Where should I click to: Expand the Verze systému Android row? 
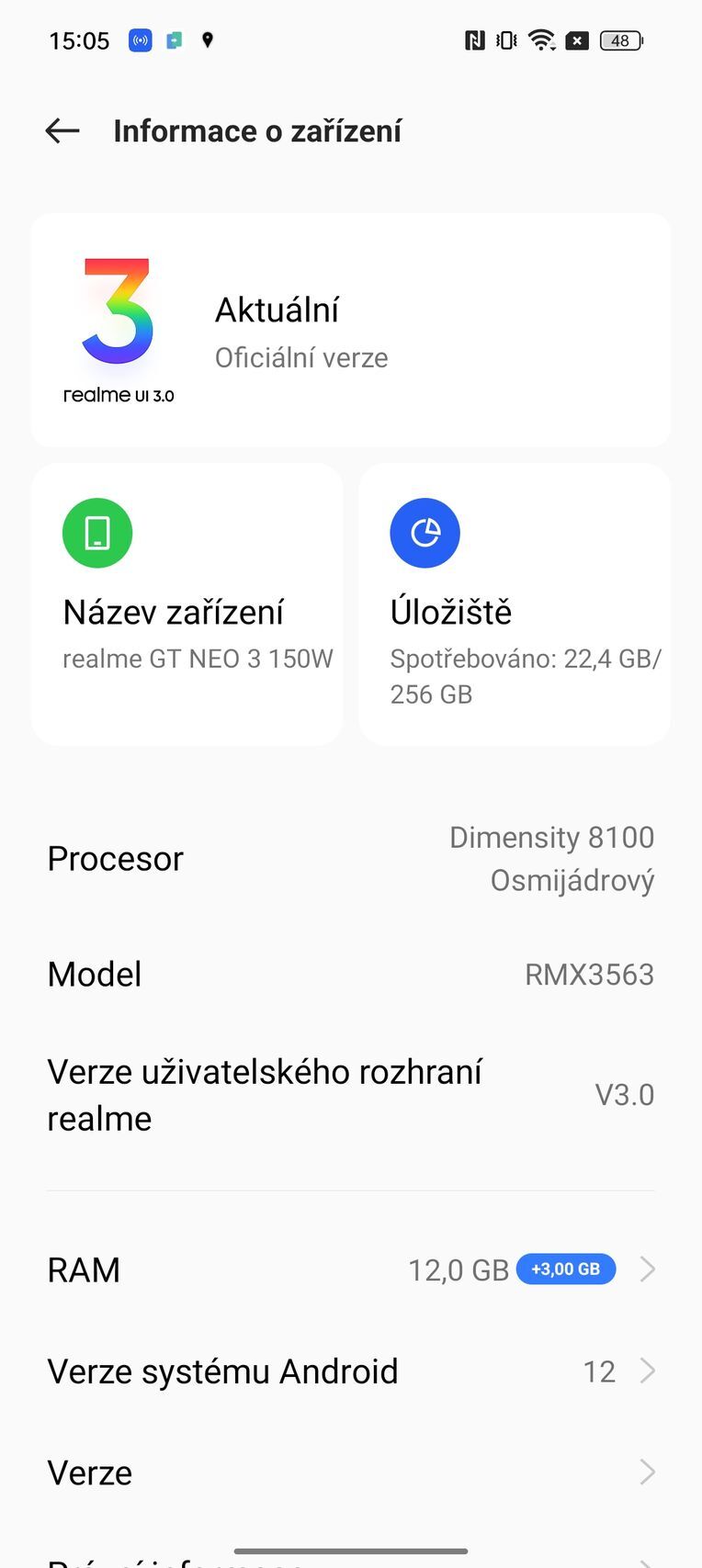click(x=648, y=1371)
